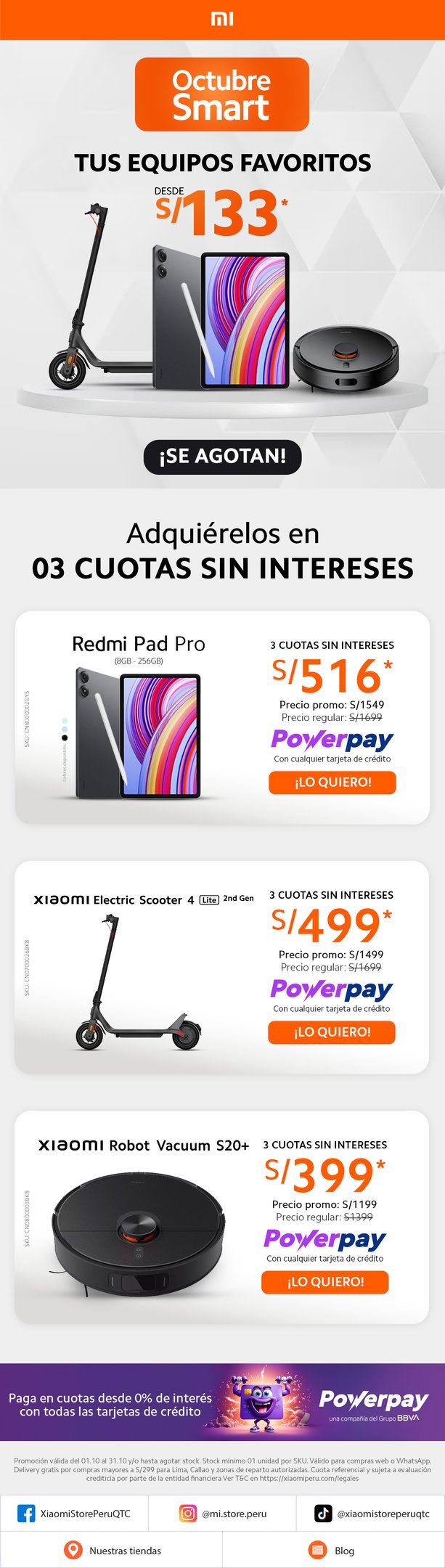Open the Powerpay cuotas banner
This screenshot has width=445, height=1568.
[x=222, y=1402]
